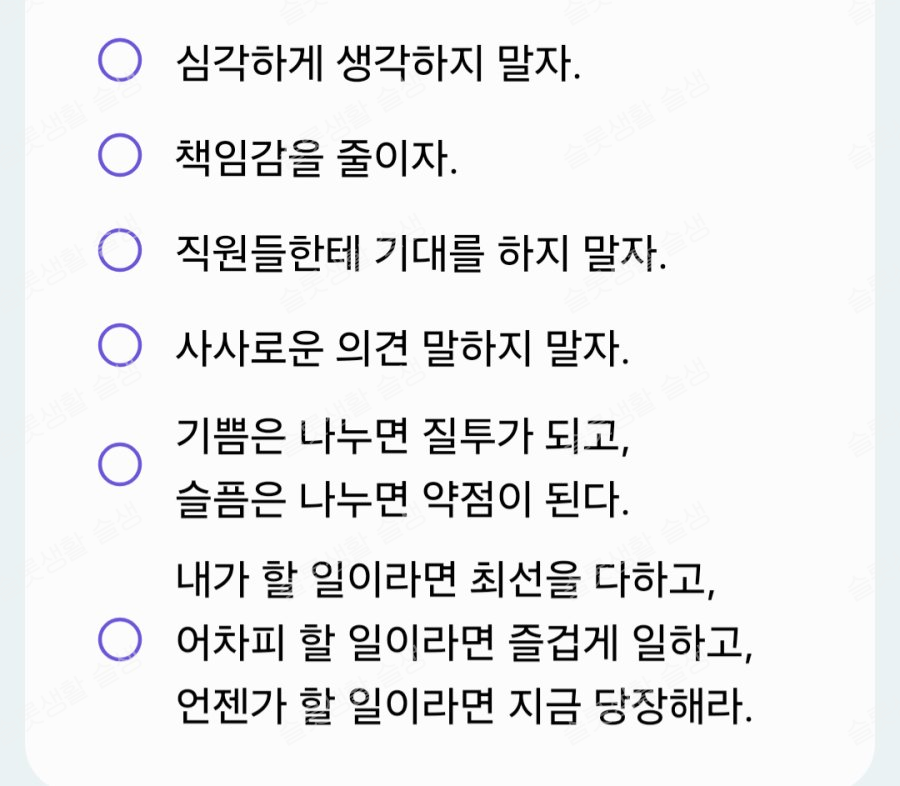
Task: Select the 내가 할 일이라면 최선을 다하고 option
Action: [119, 639]
